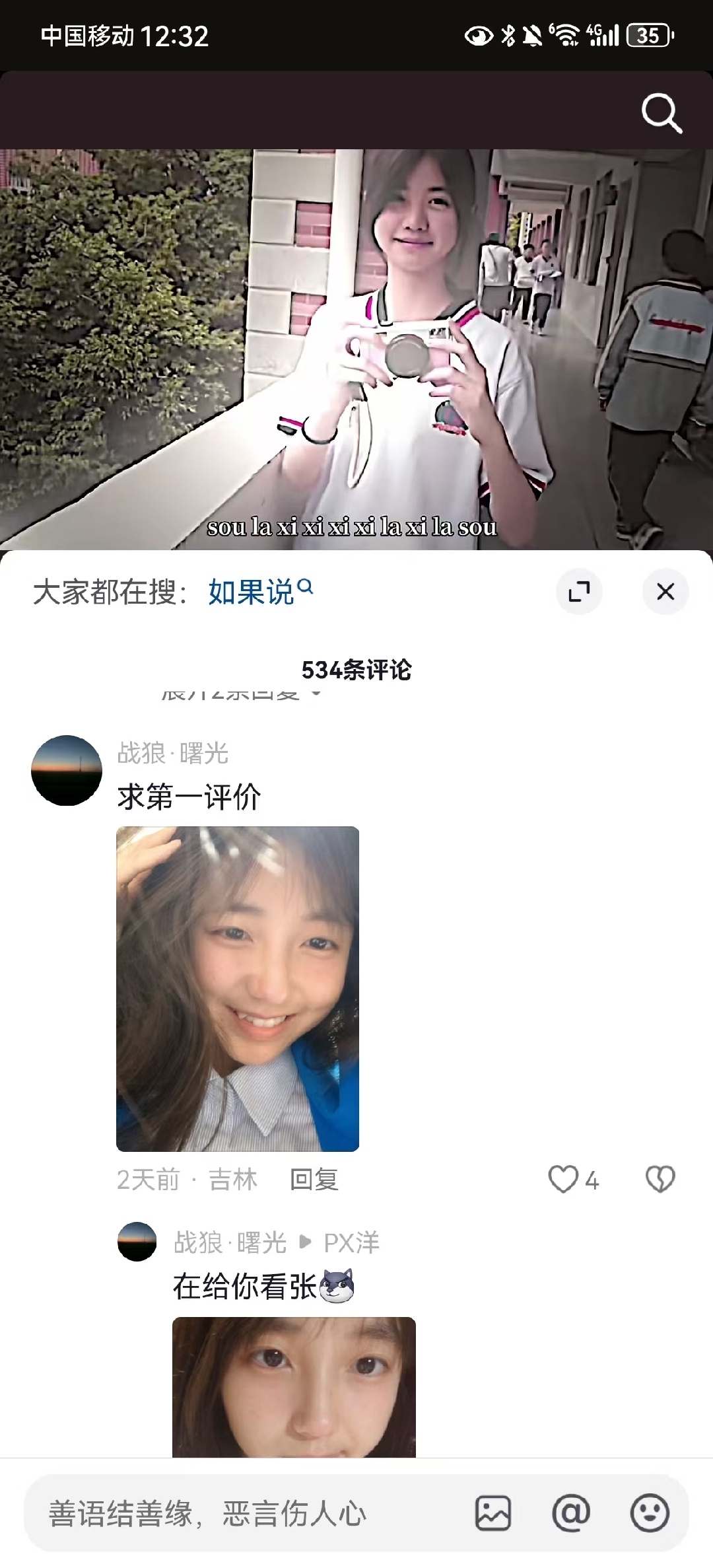Viewport: 713px width, 1568px height.
Task: Open PX洋's profile from the reply
Action: (351, 1242)
